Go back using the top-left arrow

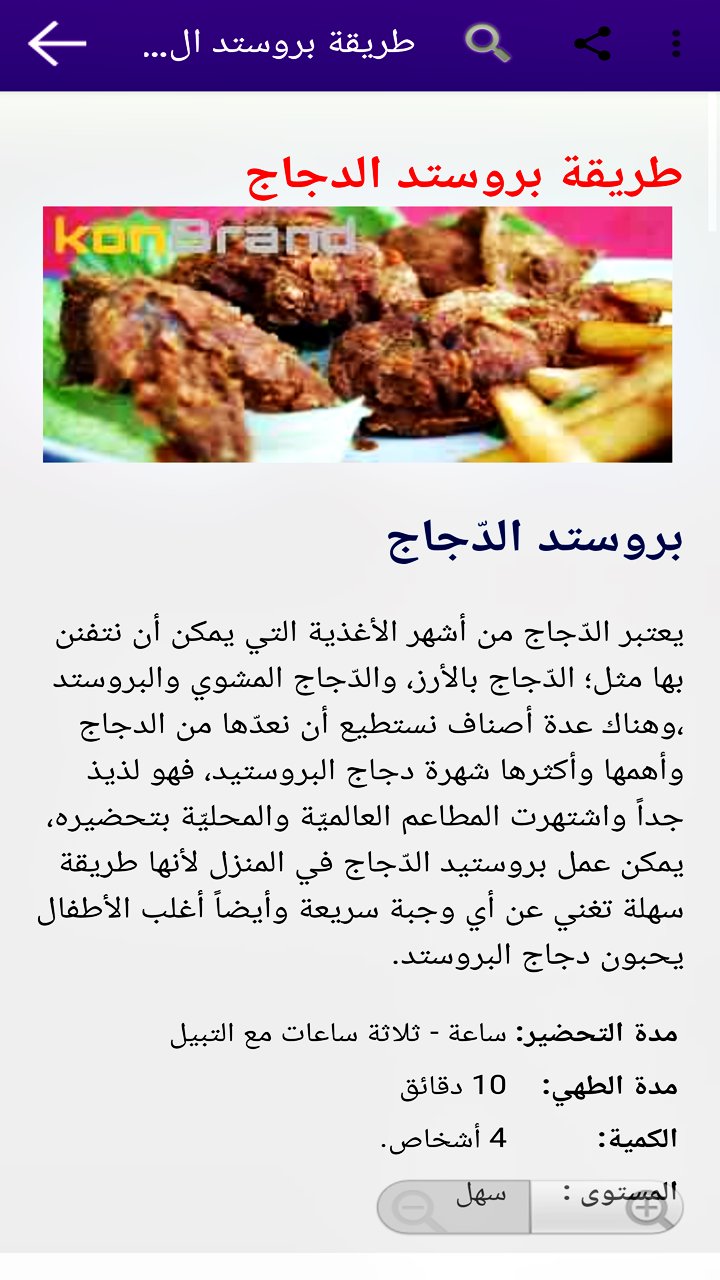pos(57,44)
